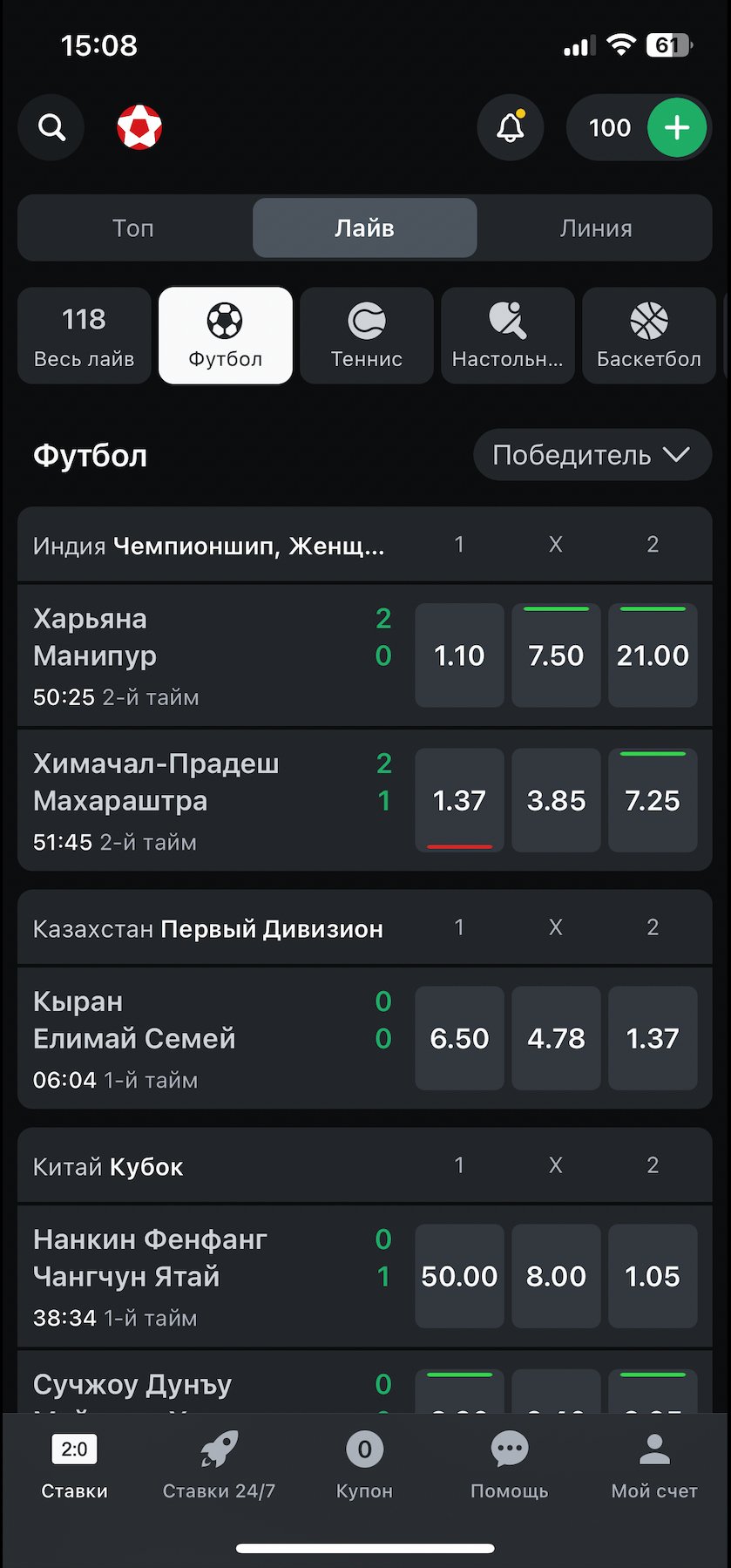Open the Помощь chat tab

pos(510,1466)
